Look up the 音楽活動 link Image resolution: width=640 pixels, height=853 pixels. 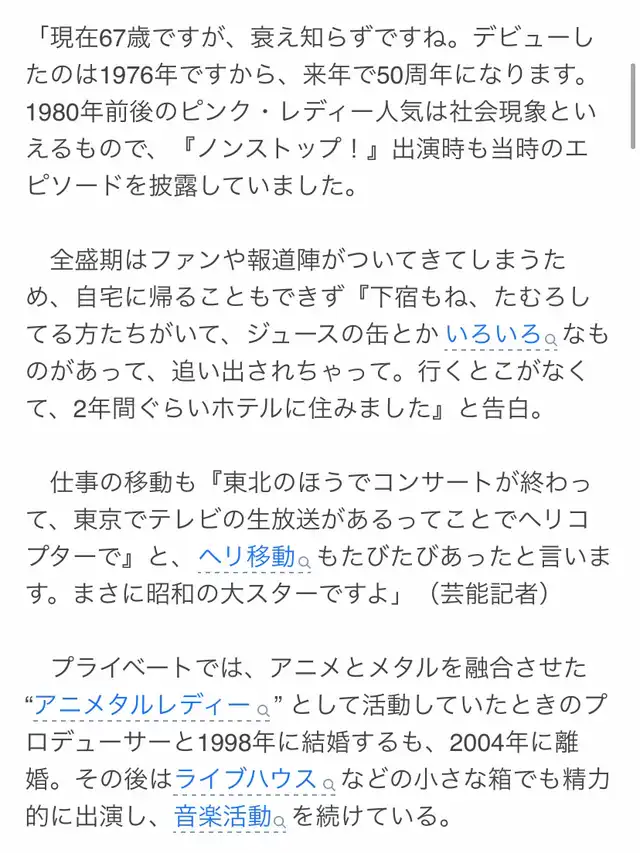223,817
